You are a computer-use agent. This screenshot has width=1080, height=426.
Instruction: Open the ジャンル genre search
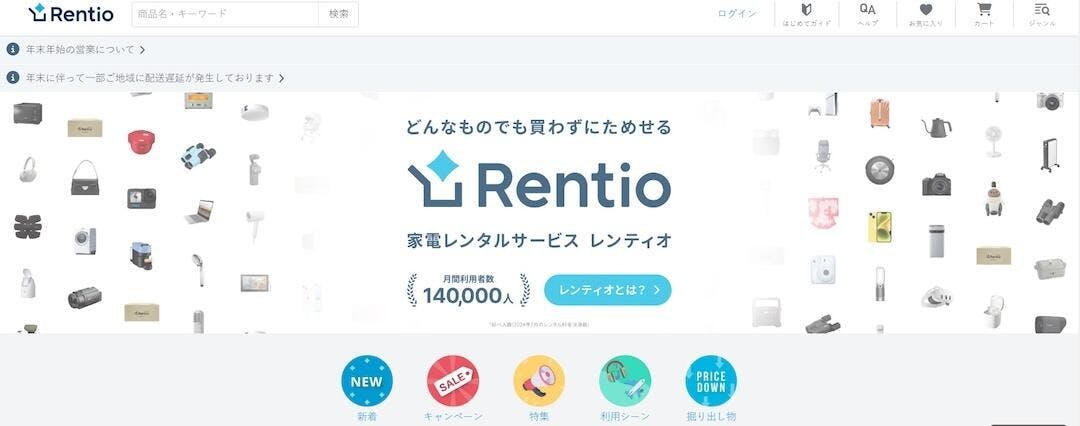[x=1041, y=14]
